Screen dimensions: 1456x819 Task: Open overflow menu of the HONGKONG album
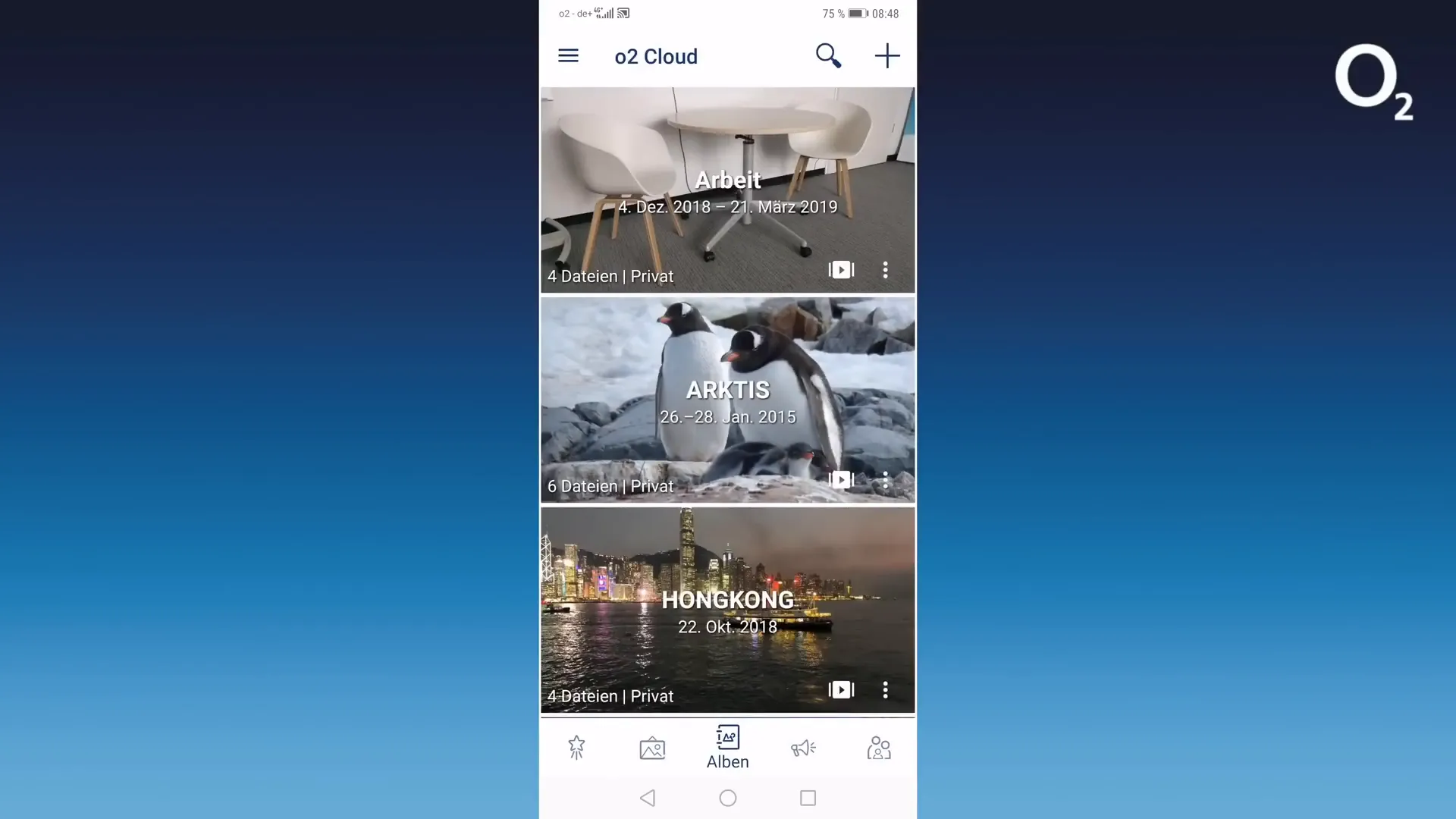[x=885, y=690]
